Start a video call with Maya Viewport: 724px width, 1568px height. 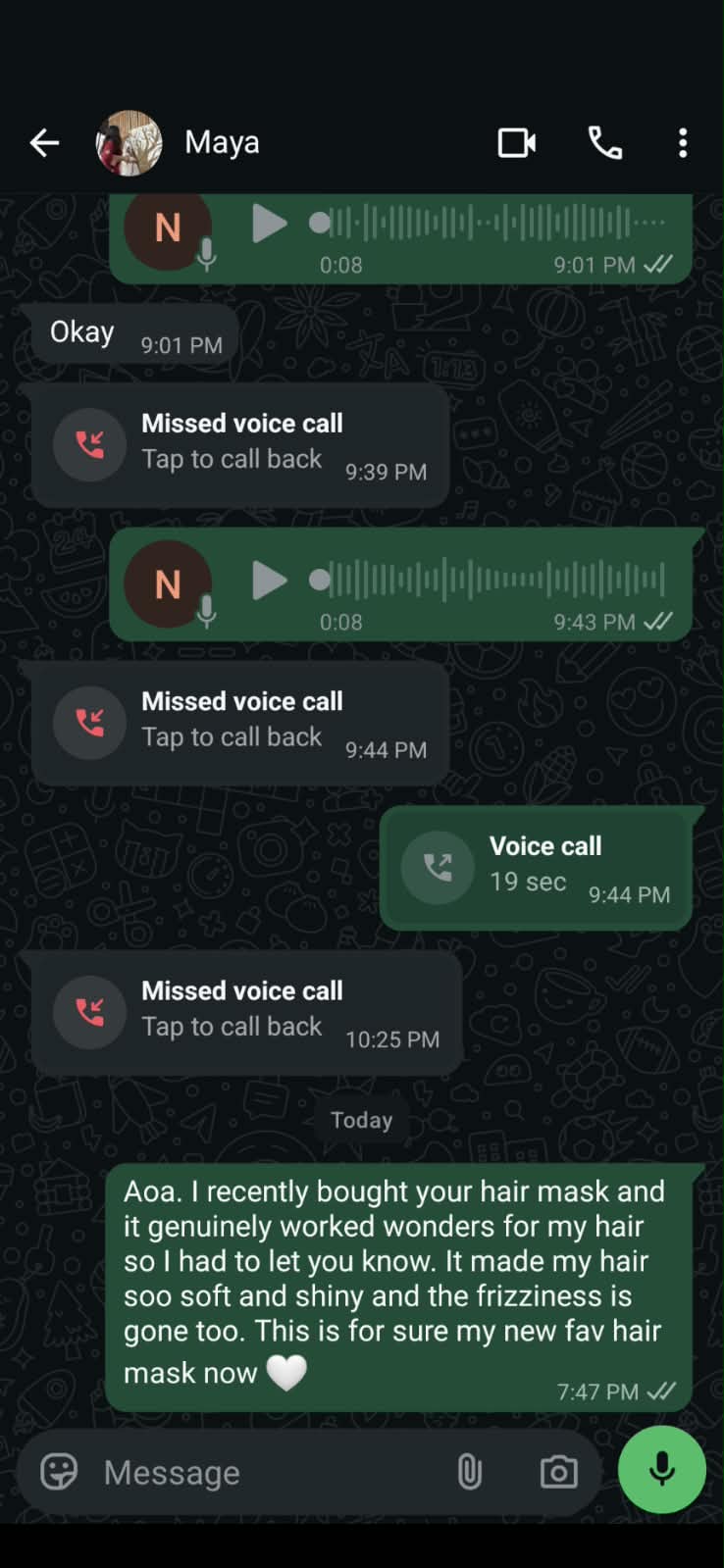(x=517, y=143)
